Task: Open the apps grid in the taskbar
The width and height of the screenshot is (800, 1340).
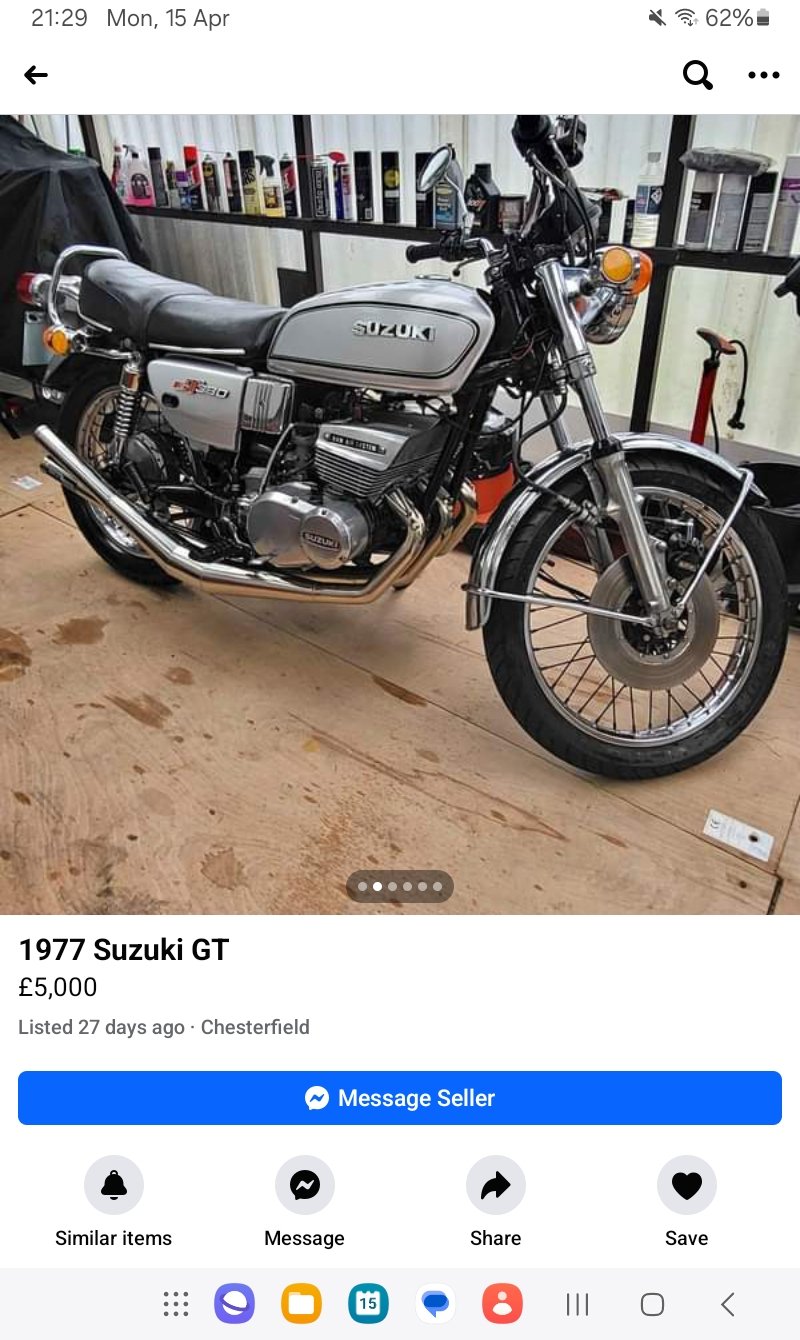Action: point(176,1303)
